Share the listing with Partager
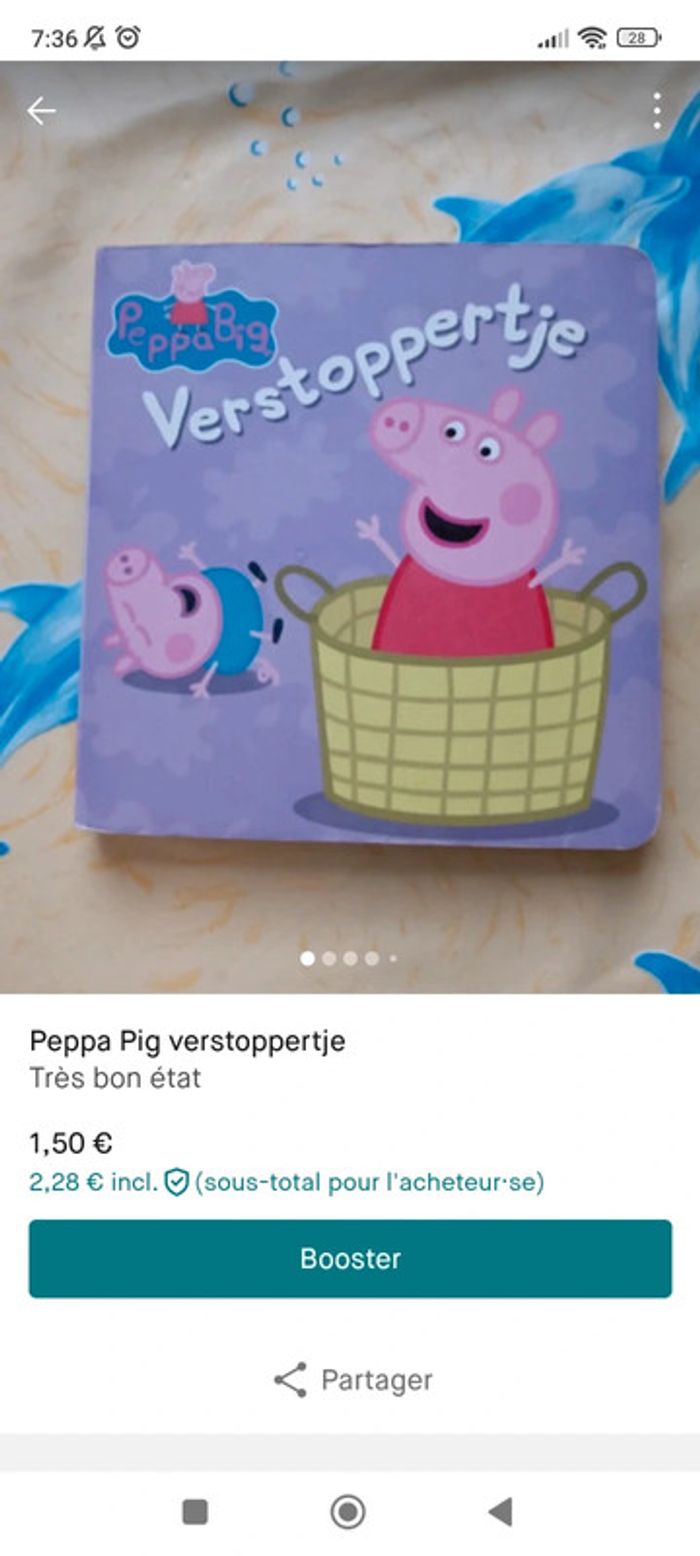The width and height of the screenshot is (700, 1556). click(x=353, y=1380)
